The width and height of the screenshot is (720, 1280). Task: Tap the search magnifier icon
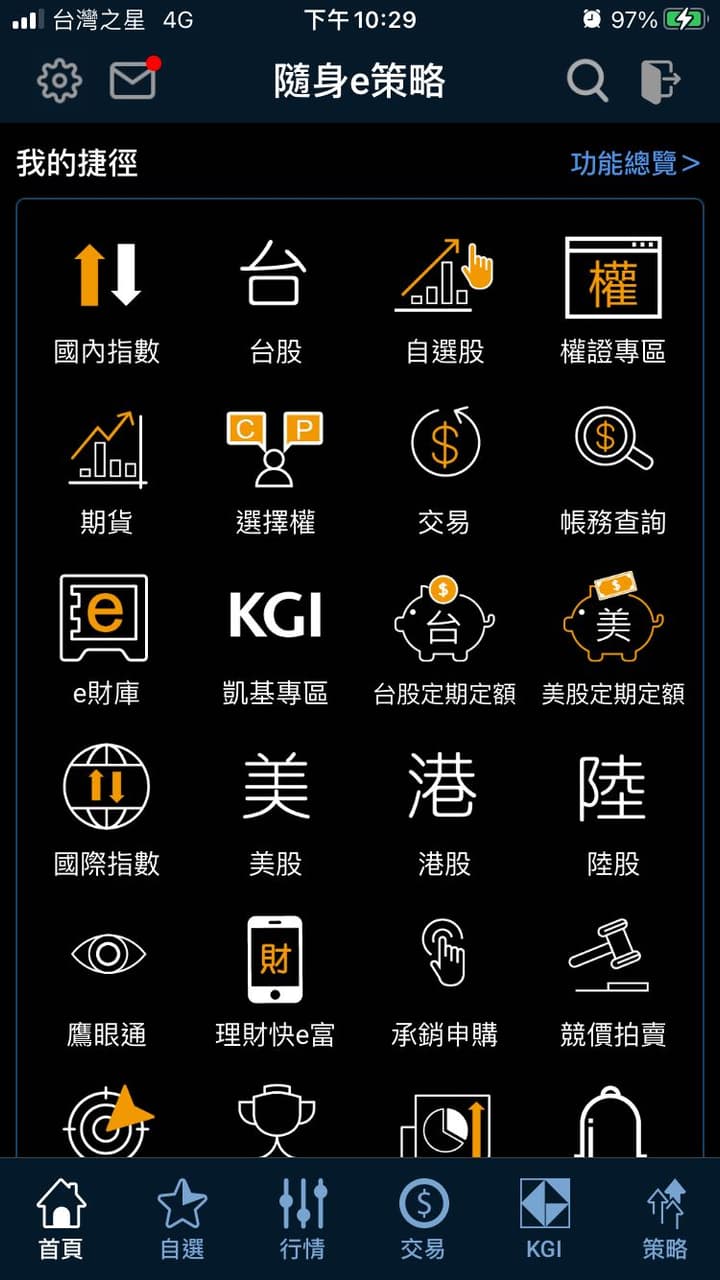click(587, 80)
